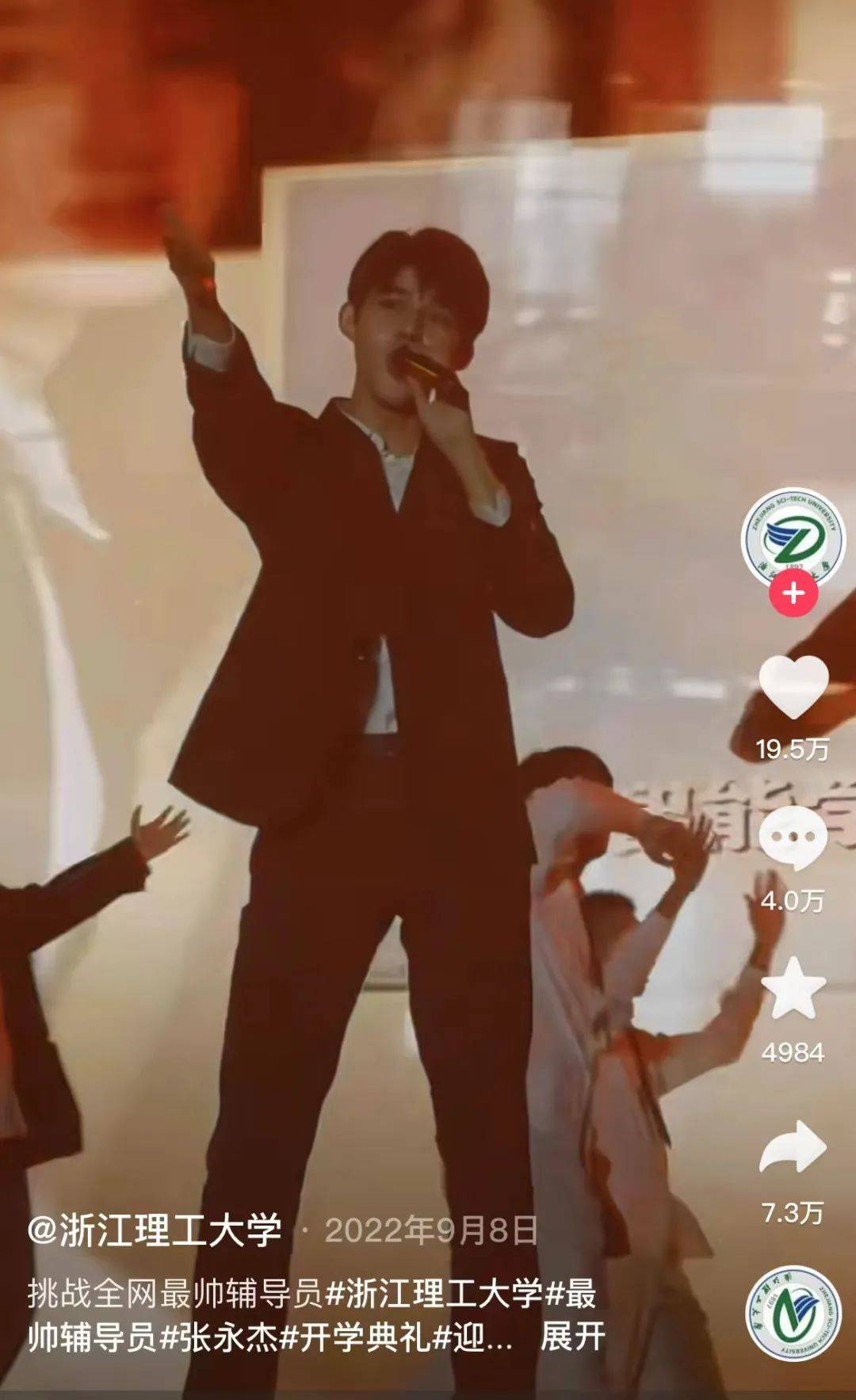The image size is (856, 1400).
Task: Open the comments section
Action: tap(793, 840)
